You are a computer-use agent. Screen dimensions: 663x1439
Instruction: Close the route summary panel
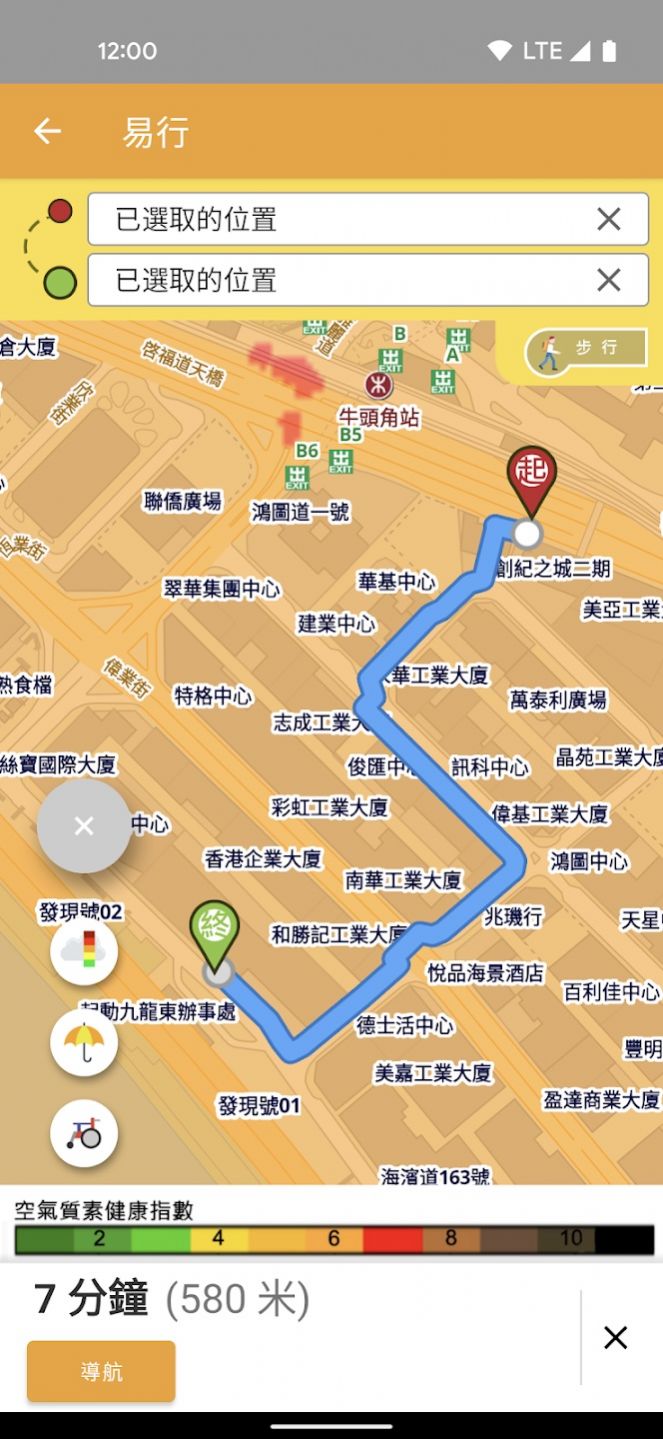click(615, 1337)
